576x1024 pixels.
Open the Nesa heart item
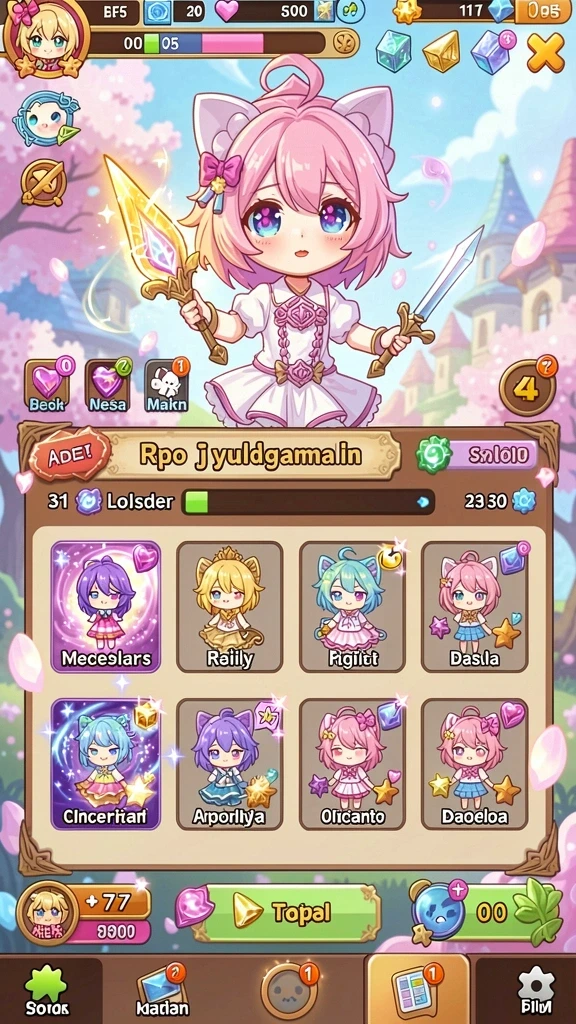(108, 385)
